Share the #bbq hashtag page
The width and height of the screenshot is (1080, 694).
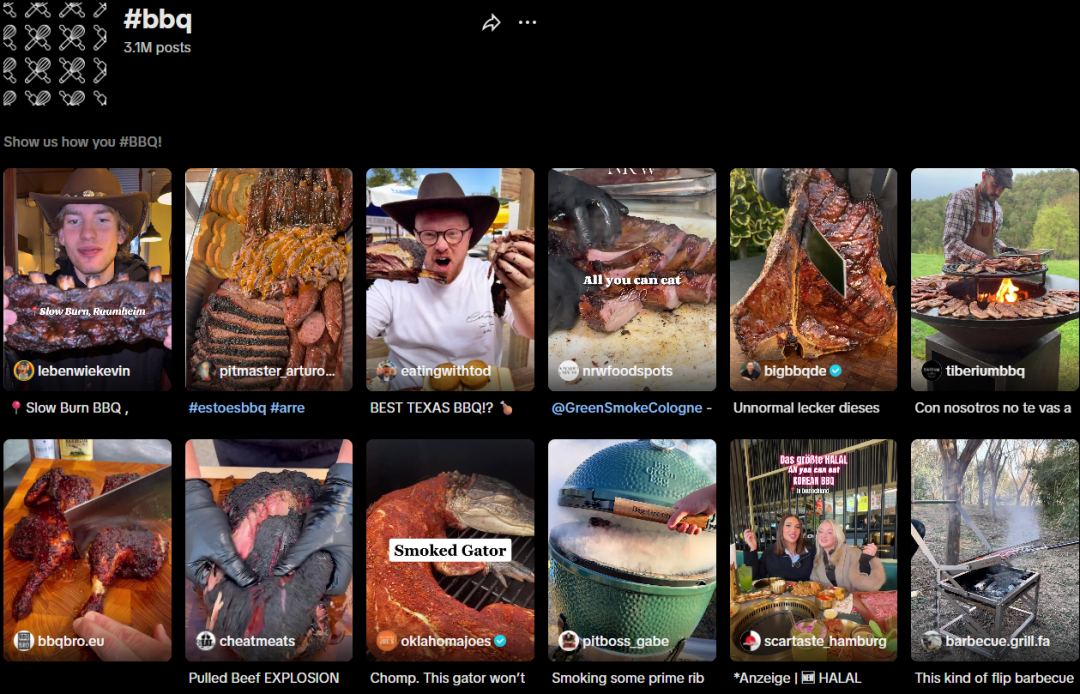coord(491,23)
